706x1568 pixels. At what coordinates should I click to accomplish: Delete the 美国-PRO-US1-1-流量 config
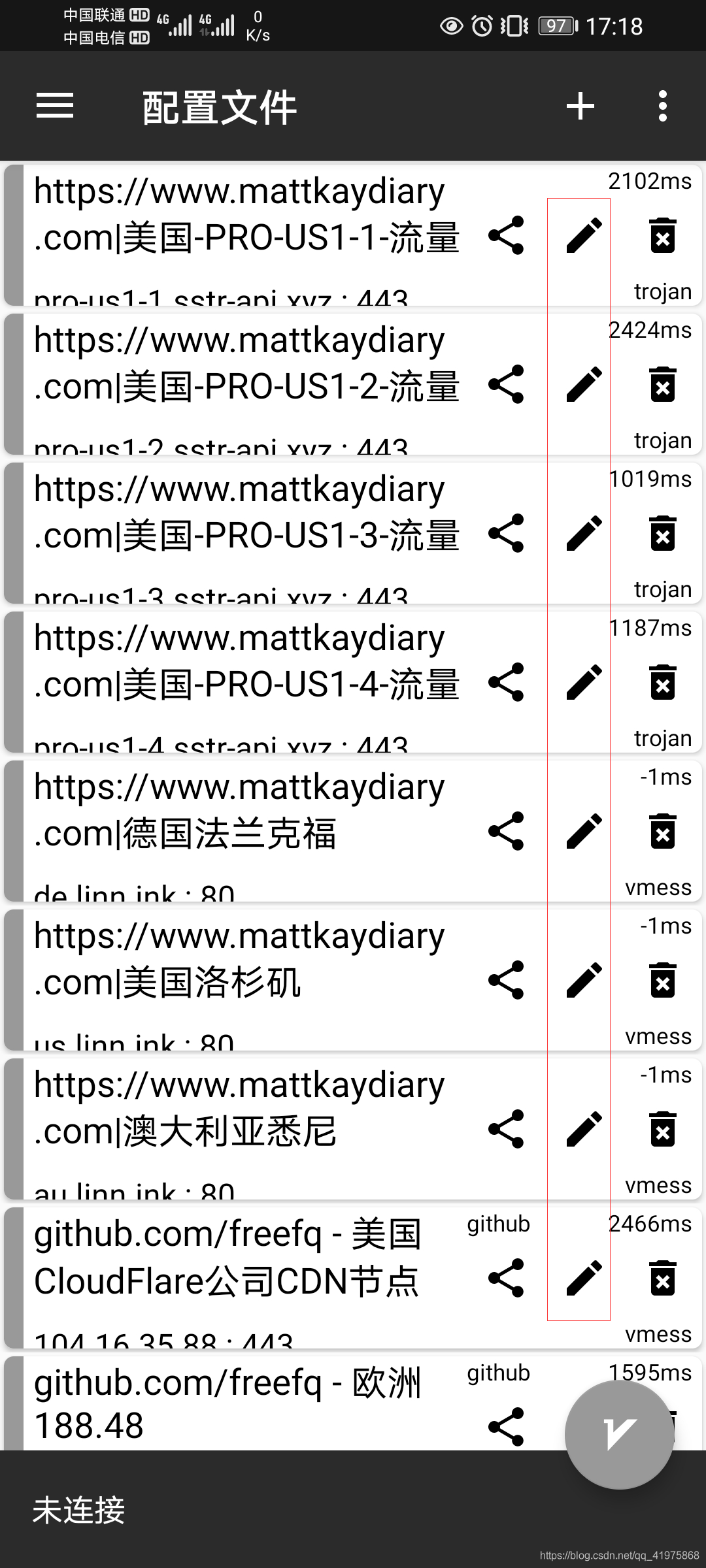pyautogui.click(x=662, y=235)
